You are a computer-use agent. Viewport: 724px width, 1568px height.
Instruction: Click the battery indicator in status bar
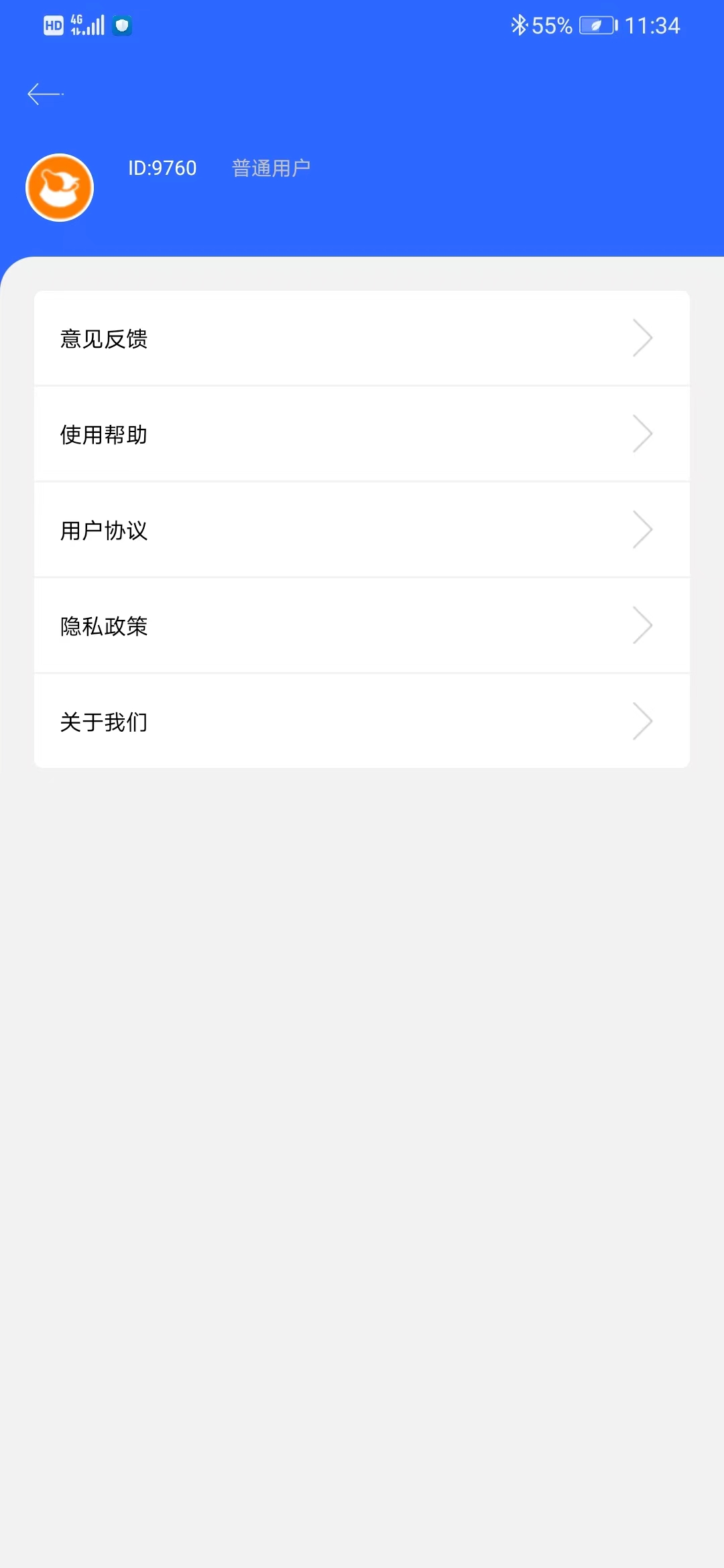pos(595,25)
